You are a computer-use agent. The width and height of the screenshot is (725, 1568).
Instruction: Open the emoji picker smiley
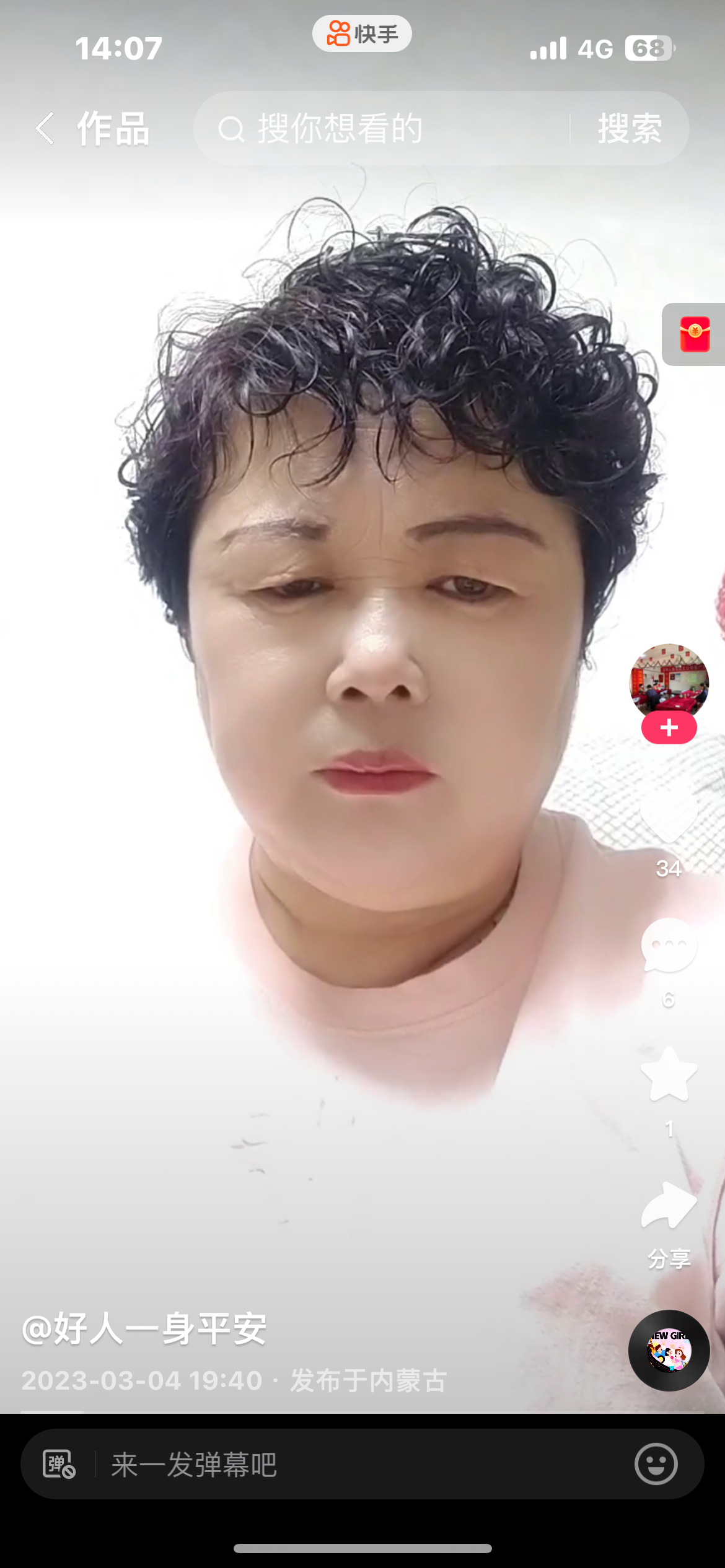pos(656,1464)
